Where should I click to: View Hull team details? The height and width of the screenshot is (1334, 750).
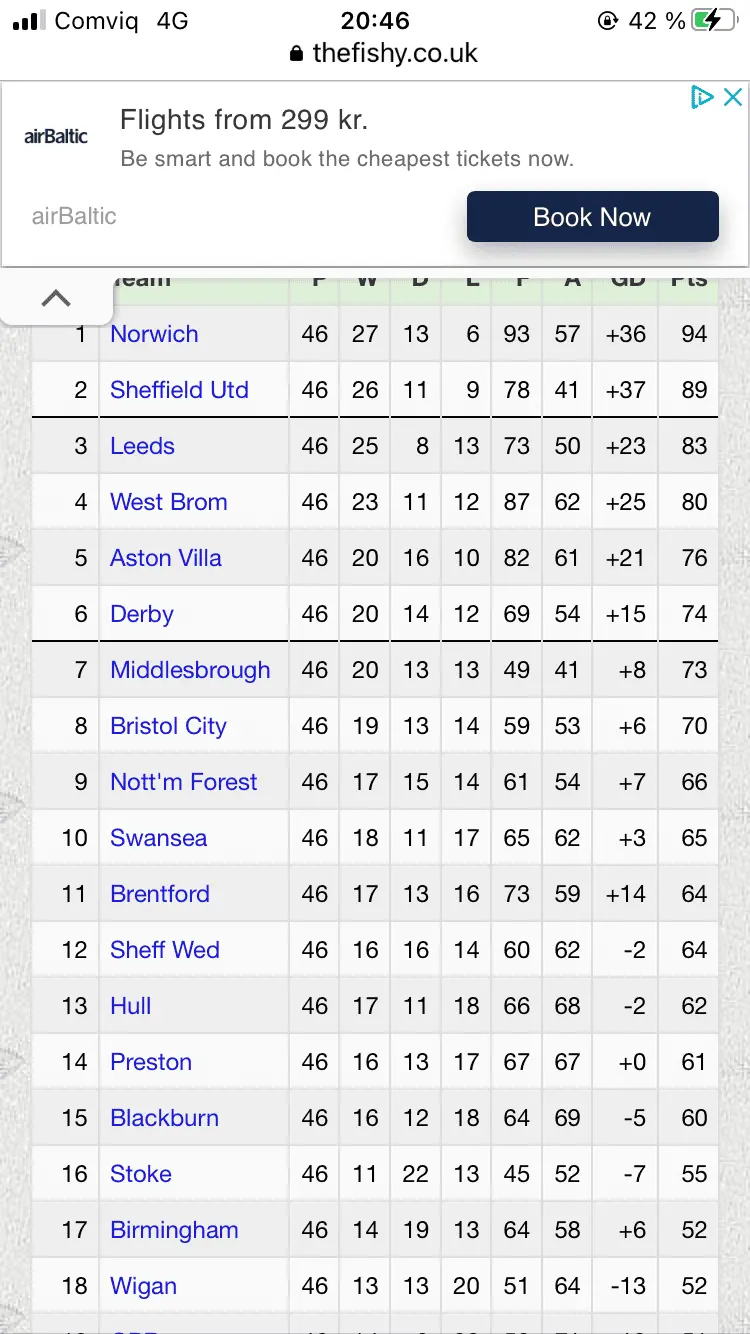[131, 1006]
